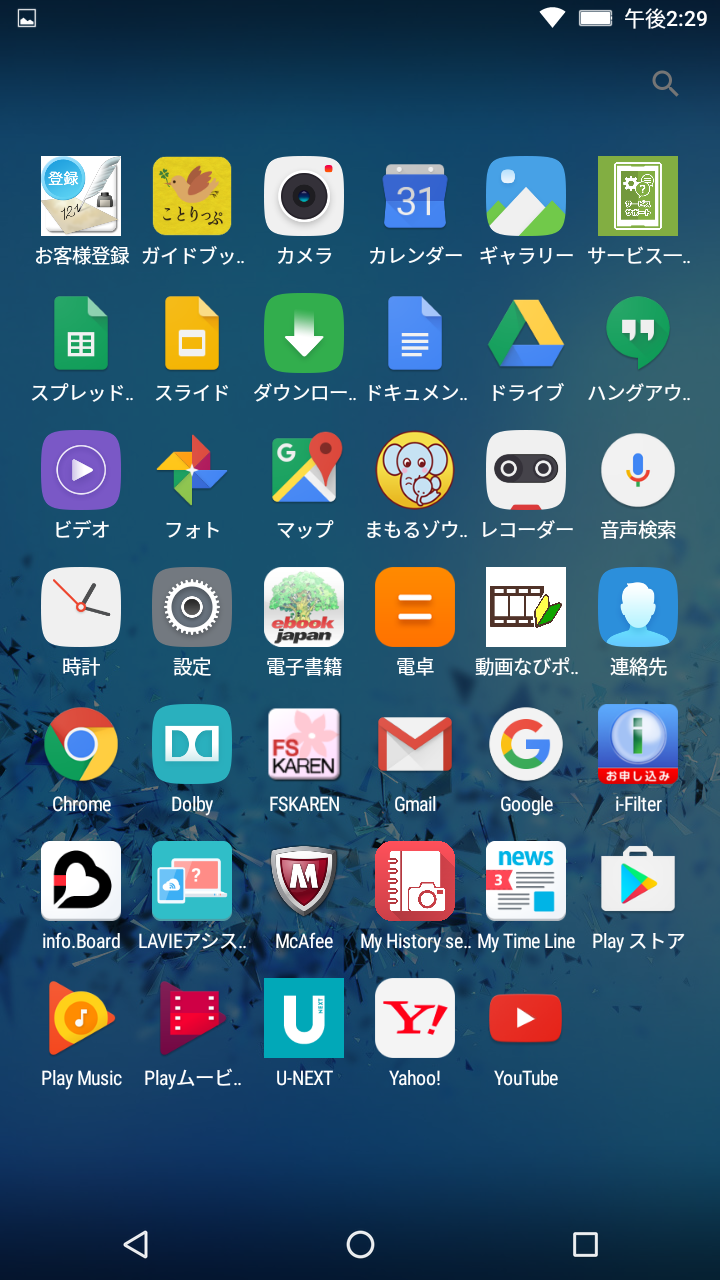Tap the search magnifier at top right
The image size is (720, 1280).
[664, 84]
